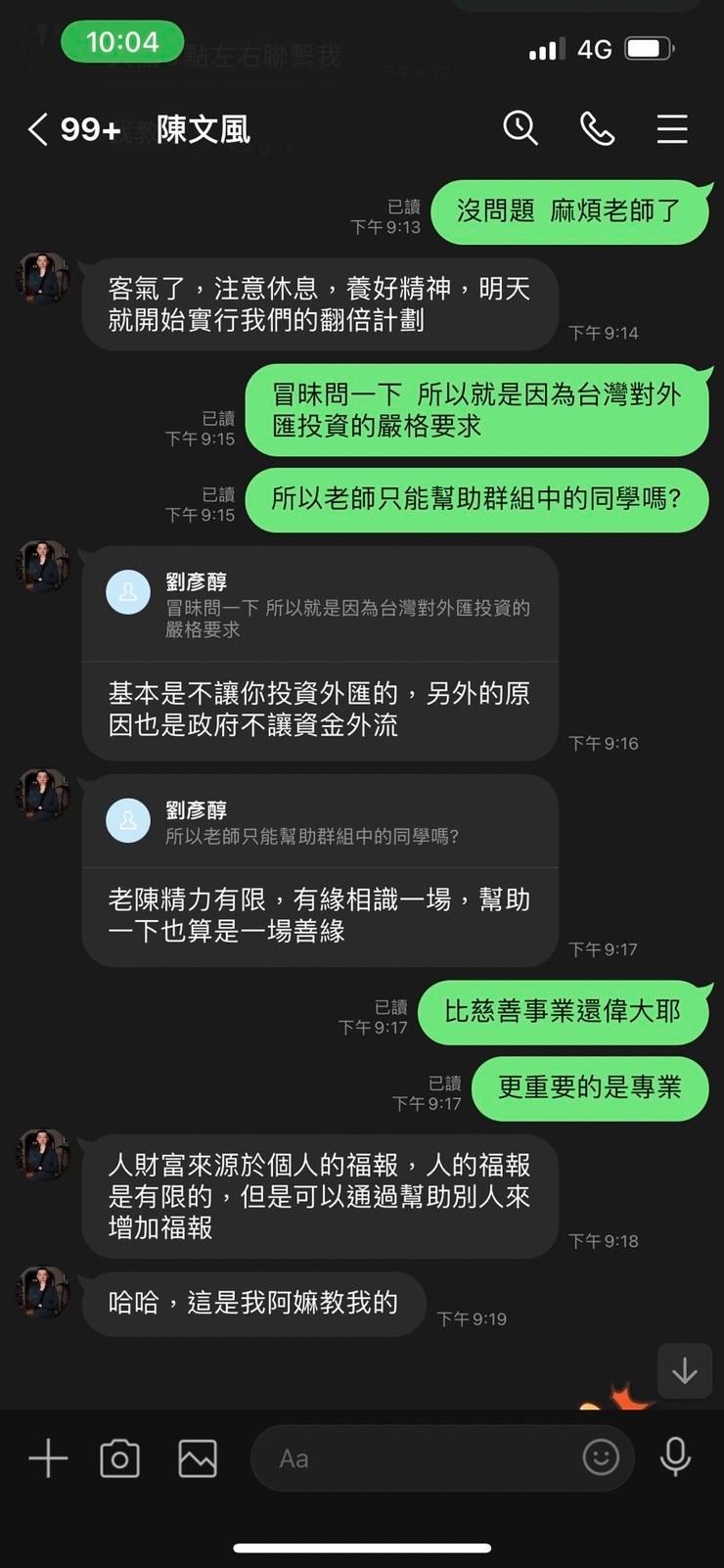The image size is (724, 1568).
Task: Search within the chat with 陳文風
Action: [x=520, y=128]
